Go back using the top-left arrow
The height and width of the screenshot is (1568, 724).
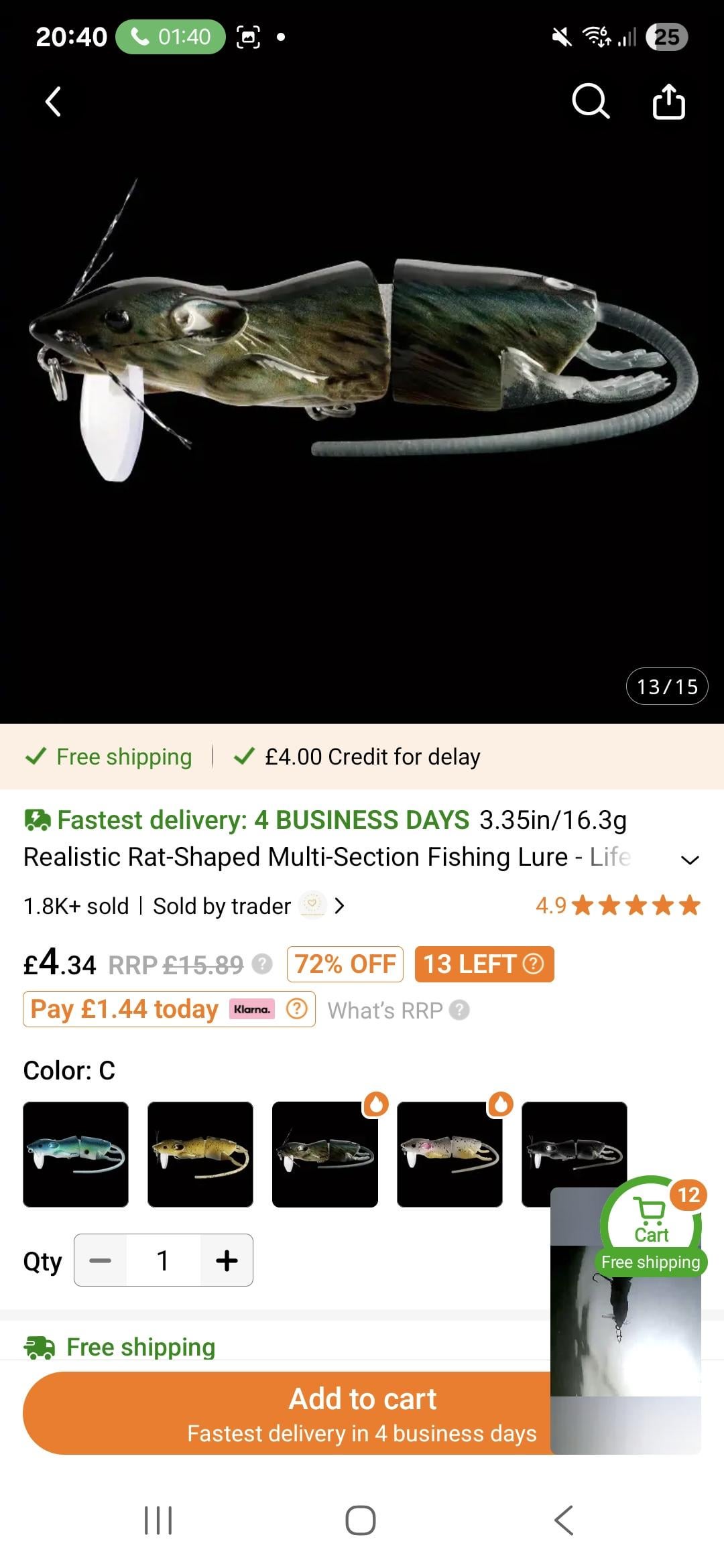(53, 102)
